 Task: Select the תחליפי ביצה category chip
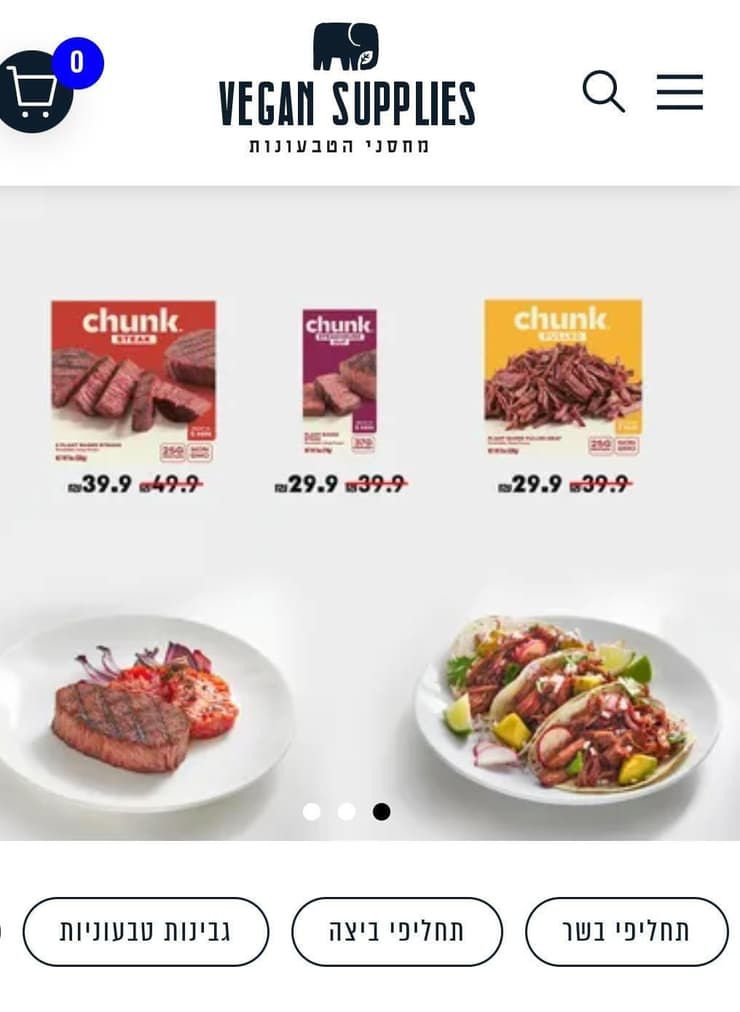point(397,931)
